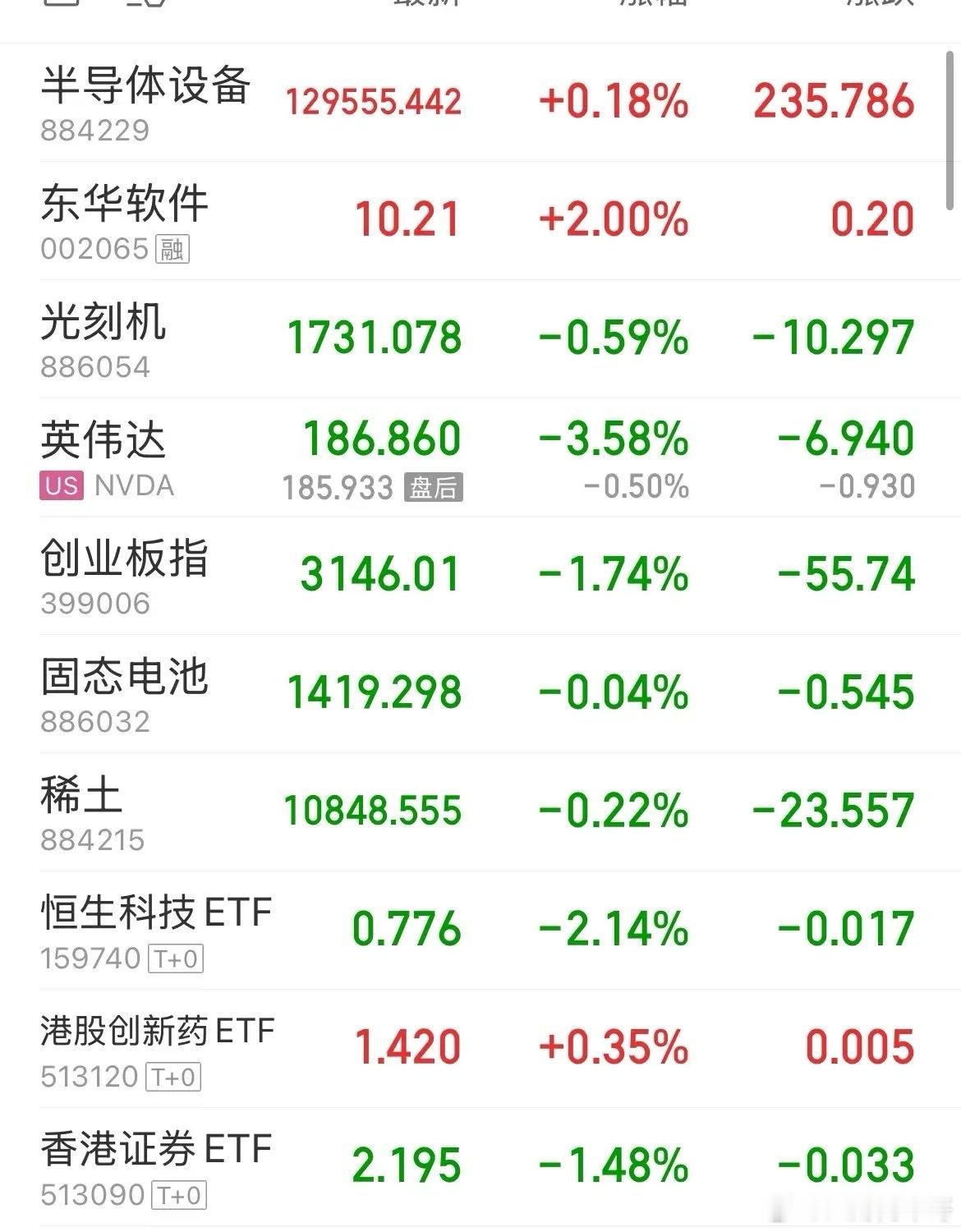Open the 英伟达 NVDA stock detail

click(x=103, y=439)
